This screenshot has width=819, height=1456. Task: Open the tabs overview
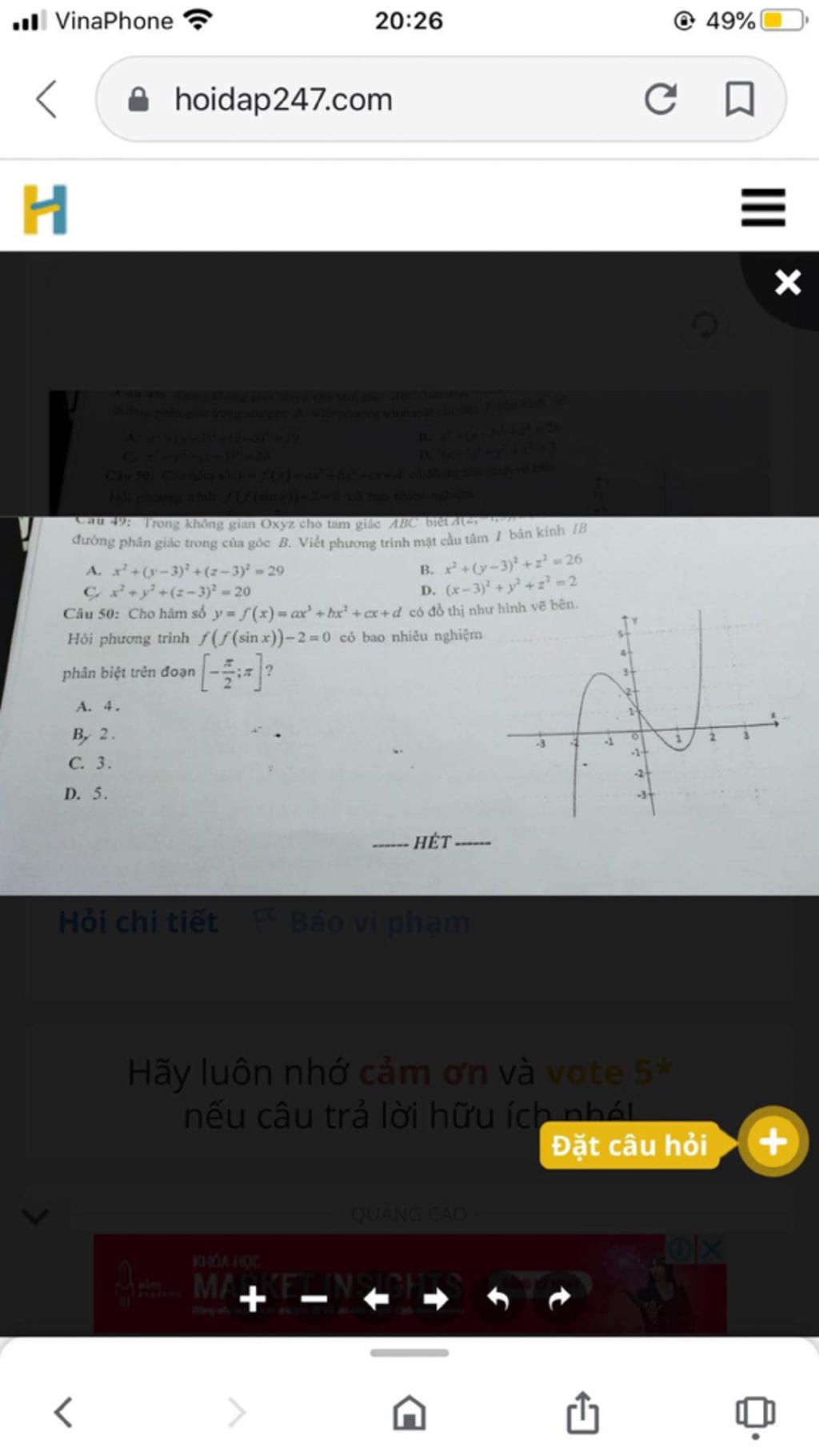click(x=754, y=1412)
